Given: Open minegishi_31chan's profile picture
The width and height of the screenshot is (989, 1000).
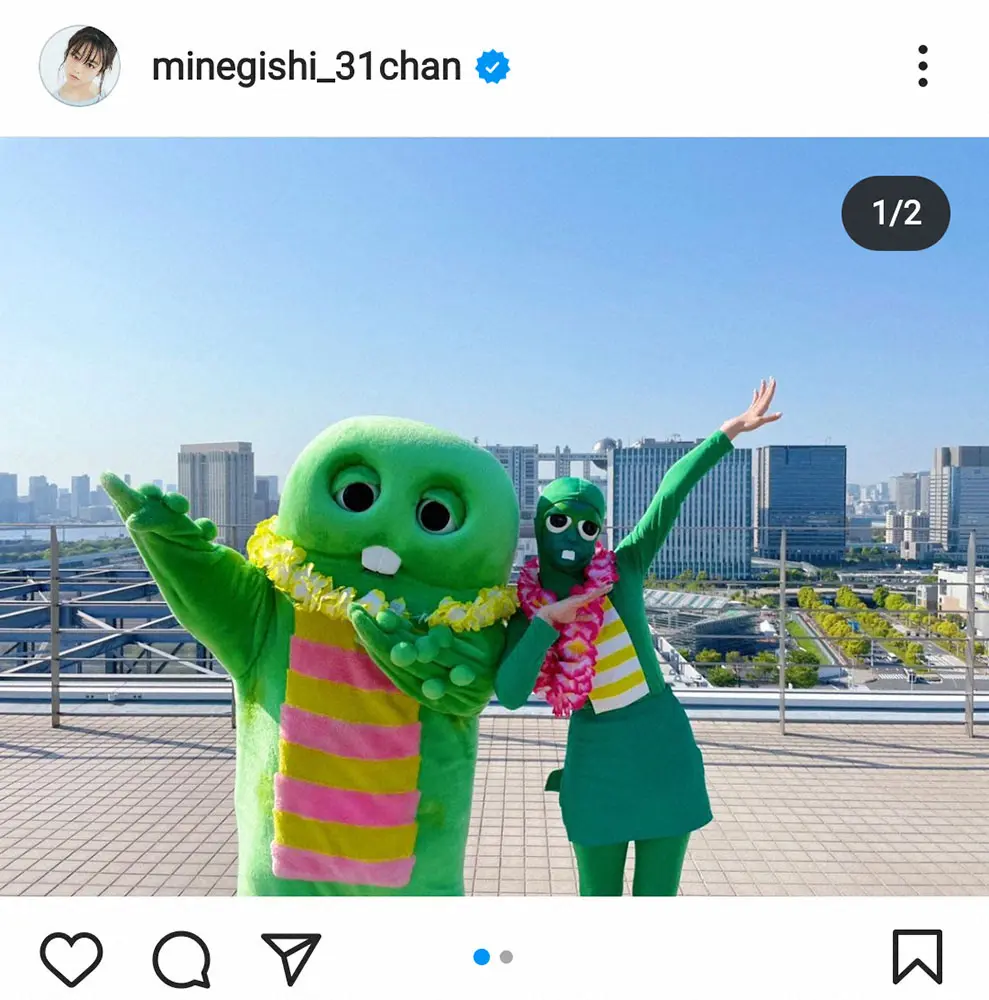Looking at the screenshot, I should tap(79, 66).
